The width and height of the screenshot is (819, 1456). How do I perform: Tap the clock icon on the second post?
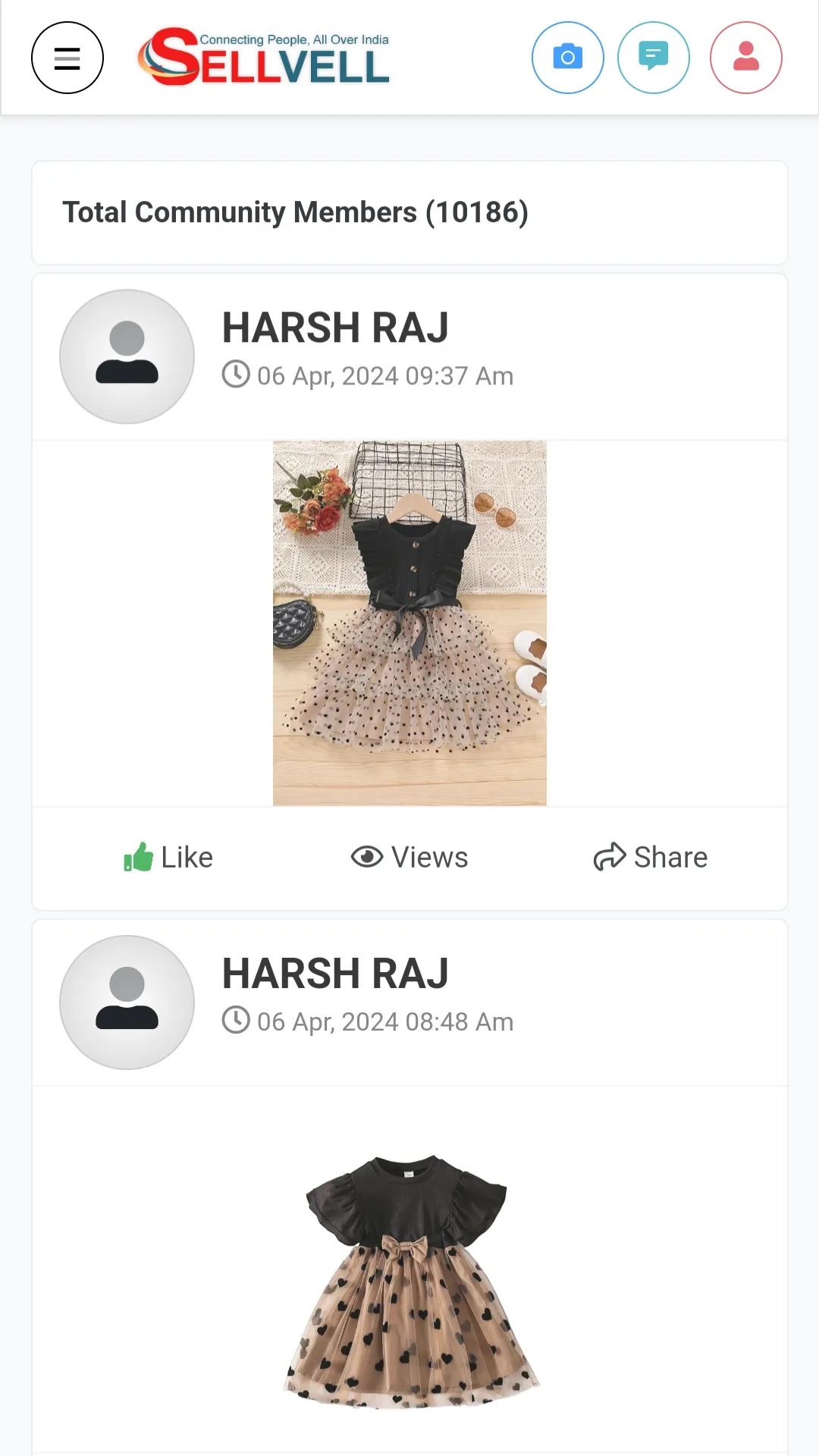236,1021
